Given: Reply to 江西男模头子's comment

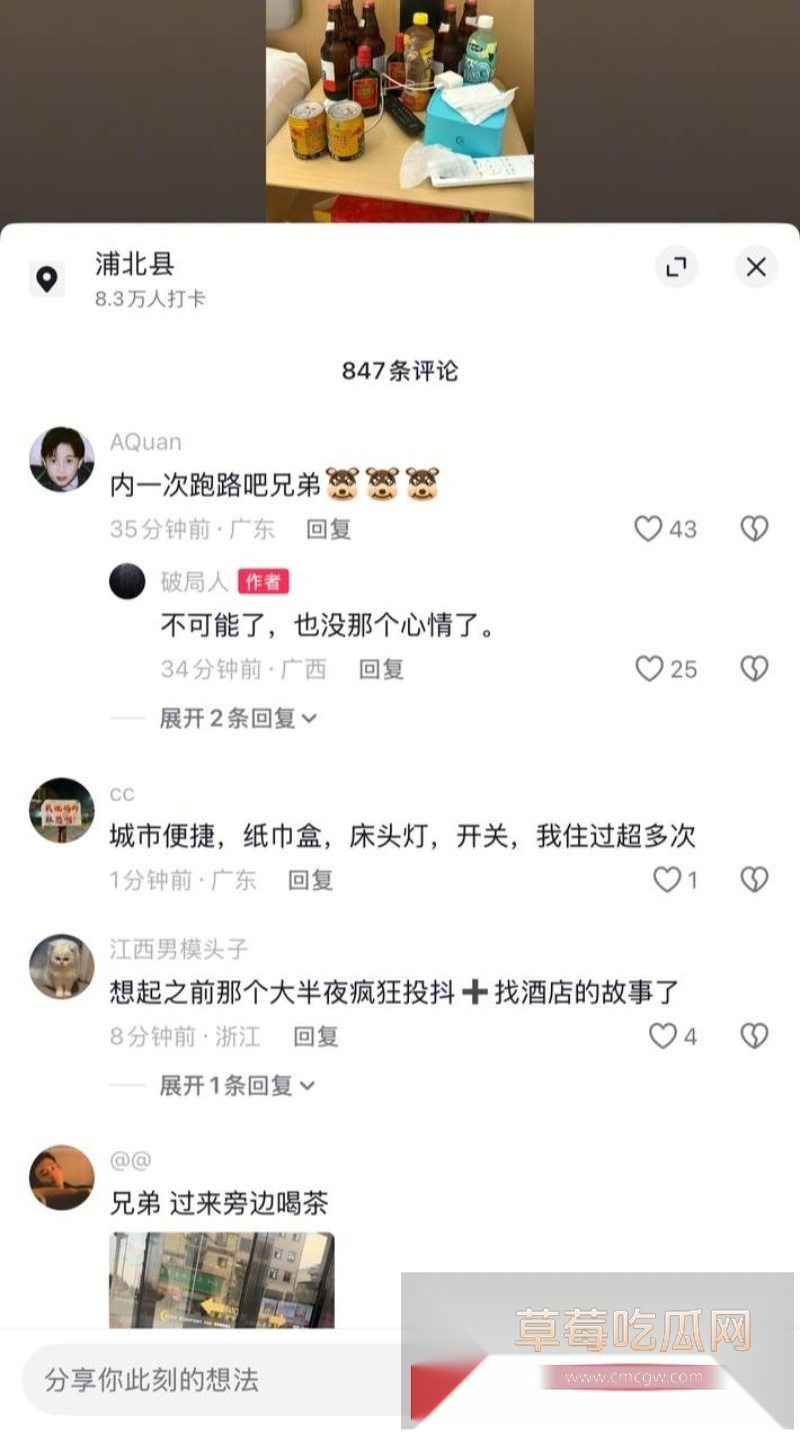Looking at the screenshot, I should click(x=315, y=1036).
